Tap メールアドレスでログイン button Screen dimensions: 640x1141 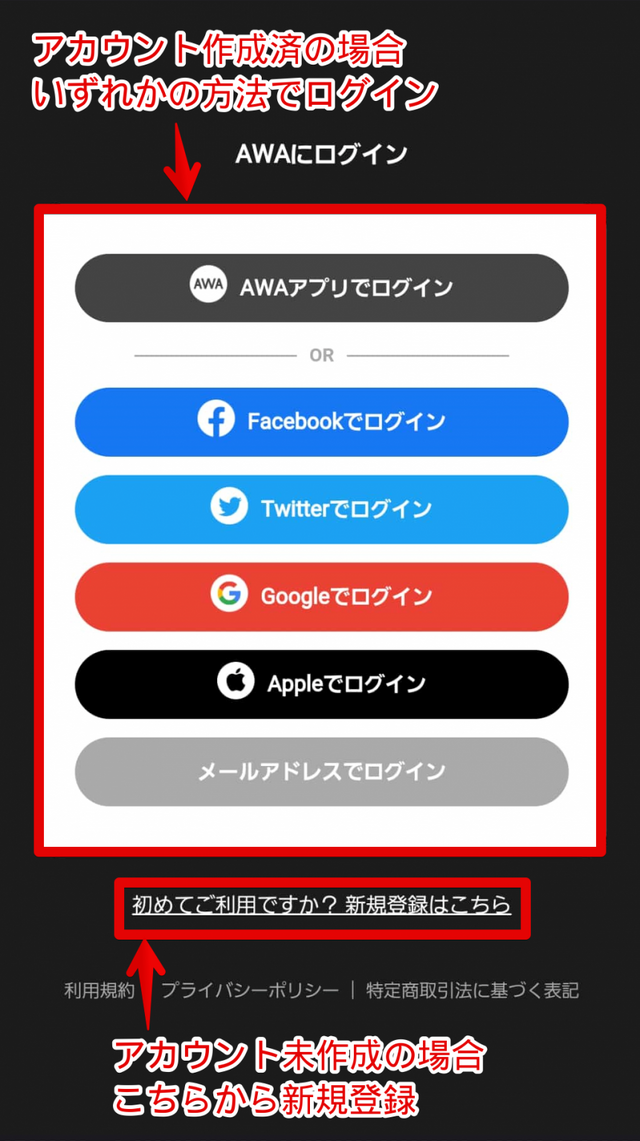(x=321, y=771)
